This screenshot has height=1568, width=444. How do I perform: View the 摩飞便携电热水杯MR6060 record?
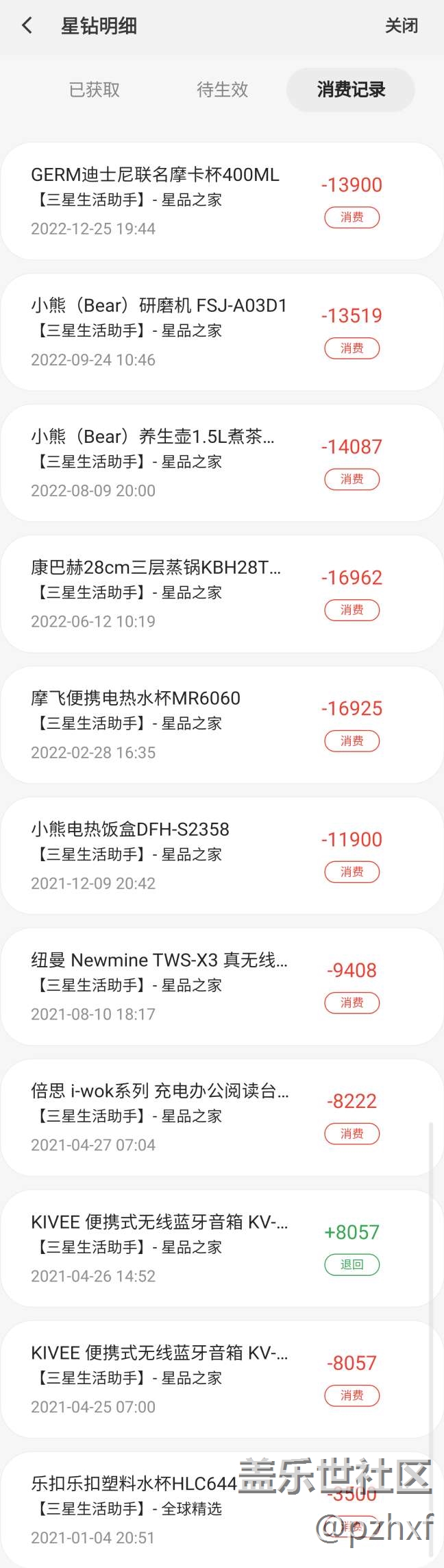coord(222,725)
